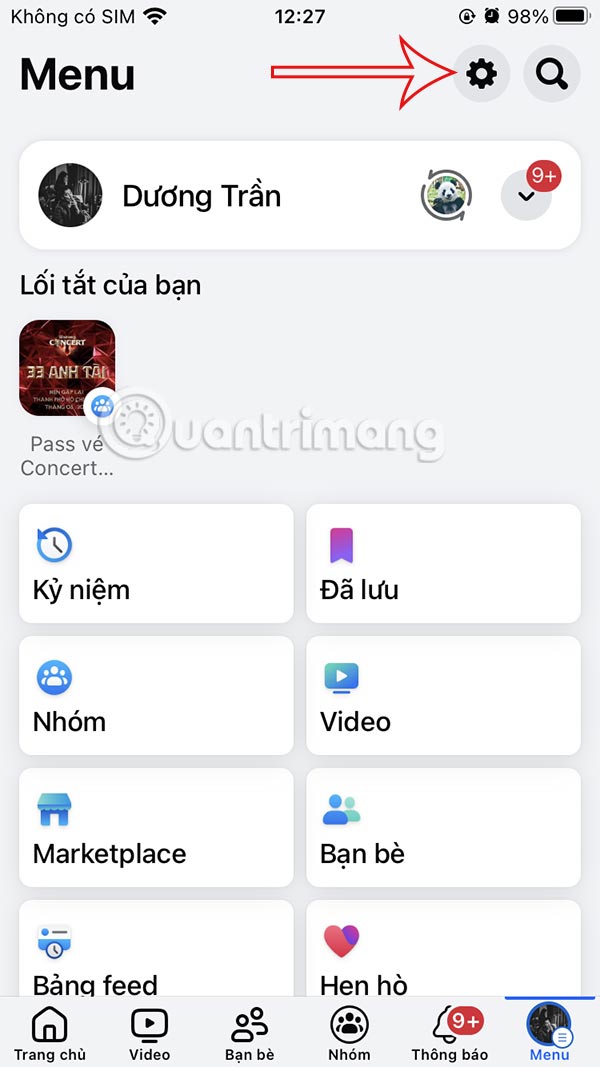This screenshot has height=1067, width=600.
Task: Select the Nhóm tab in bottom bar
Action: 349,1034
